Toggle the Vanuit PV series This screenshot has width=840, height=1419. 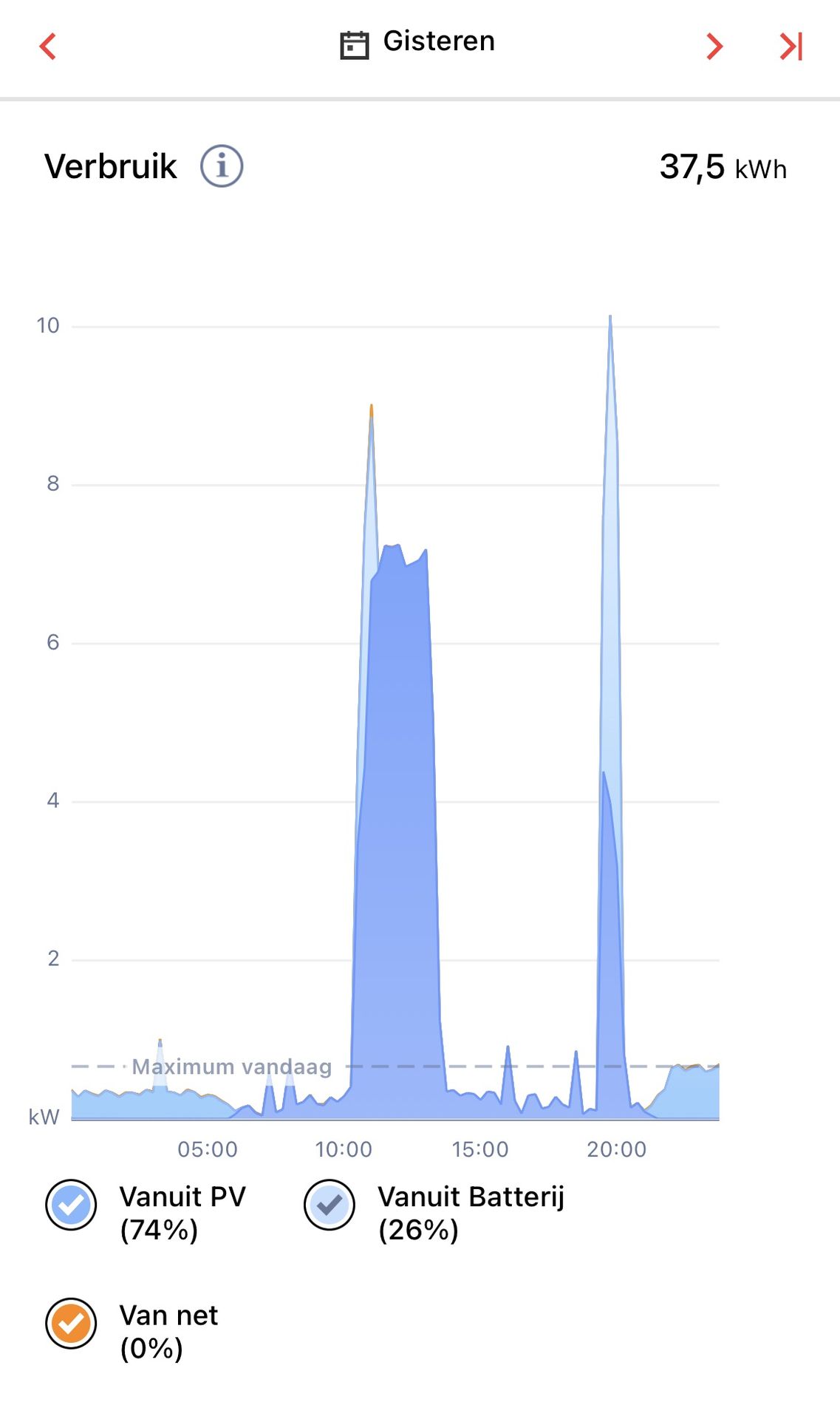click(71, 1205)
